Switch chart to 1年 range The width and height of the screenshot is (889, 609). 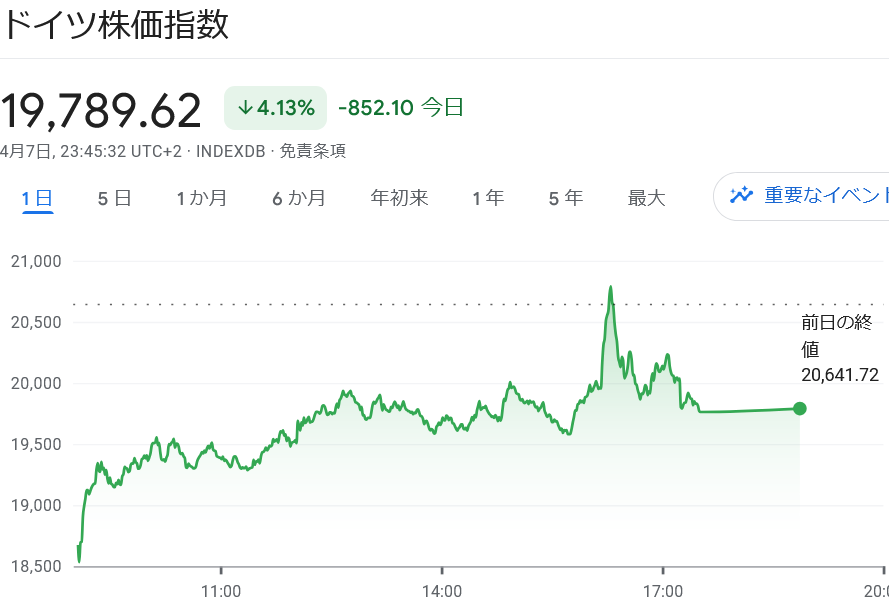tap(488, 198)
